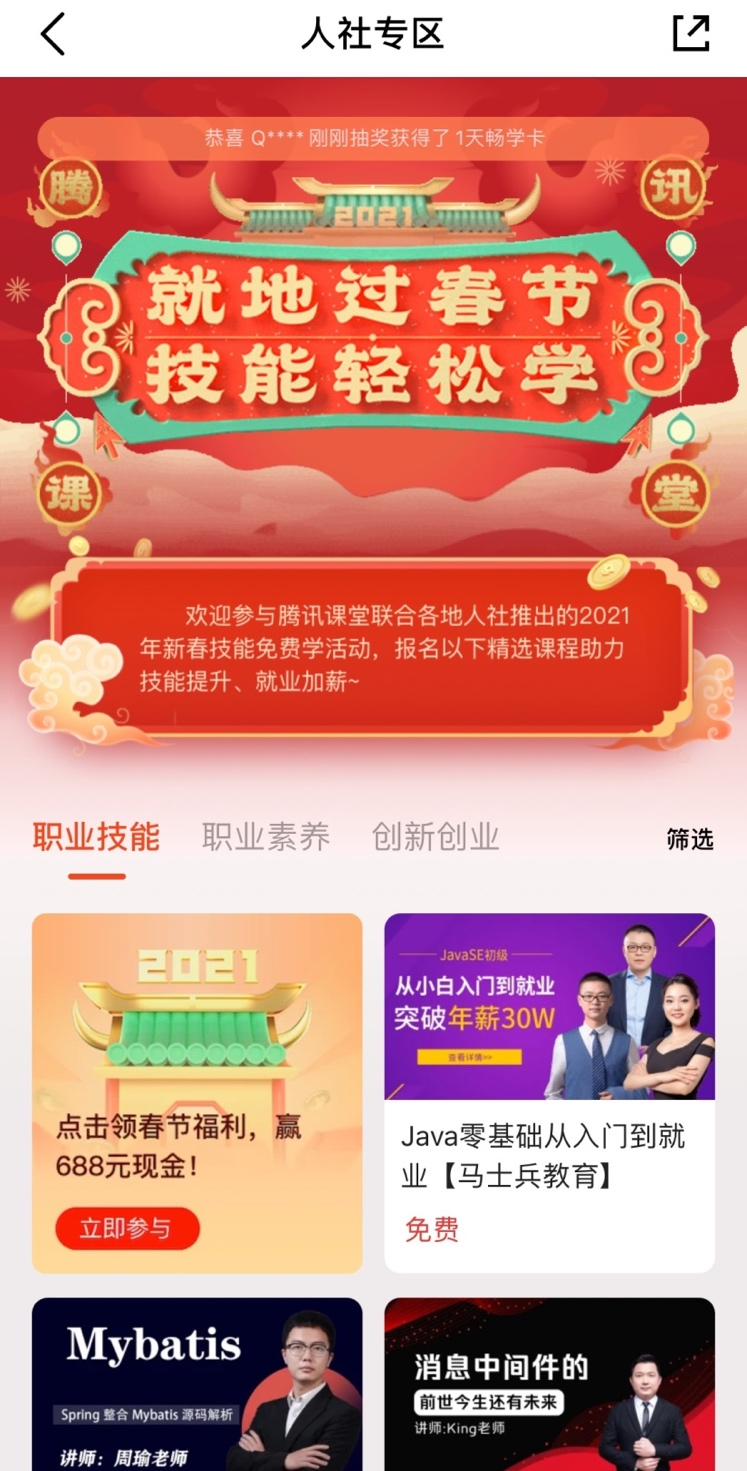Screen dimensions: 747x1471
Task: Share the page via top-right icon
Action: click(691, 34)
